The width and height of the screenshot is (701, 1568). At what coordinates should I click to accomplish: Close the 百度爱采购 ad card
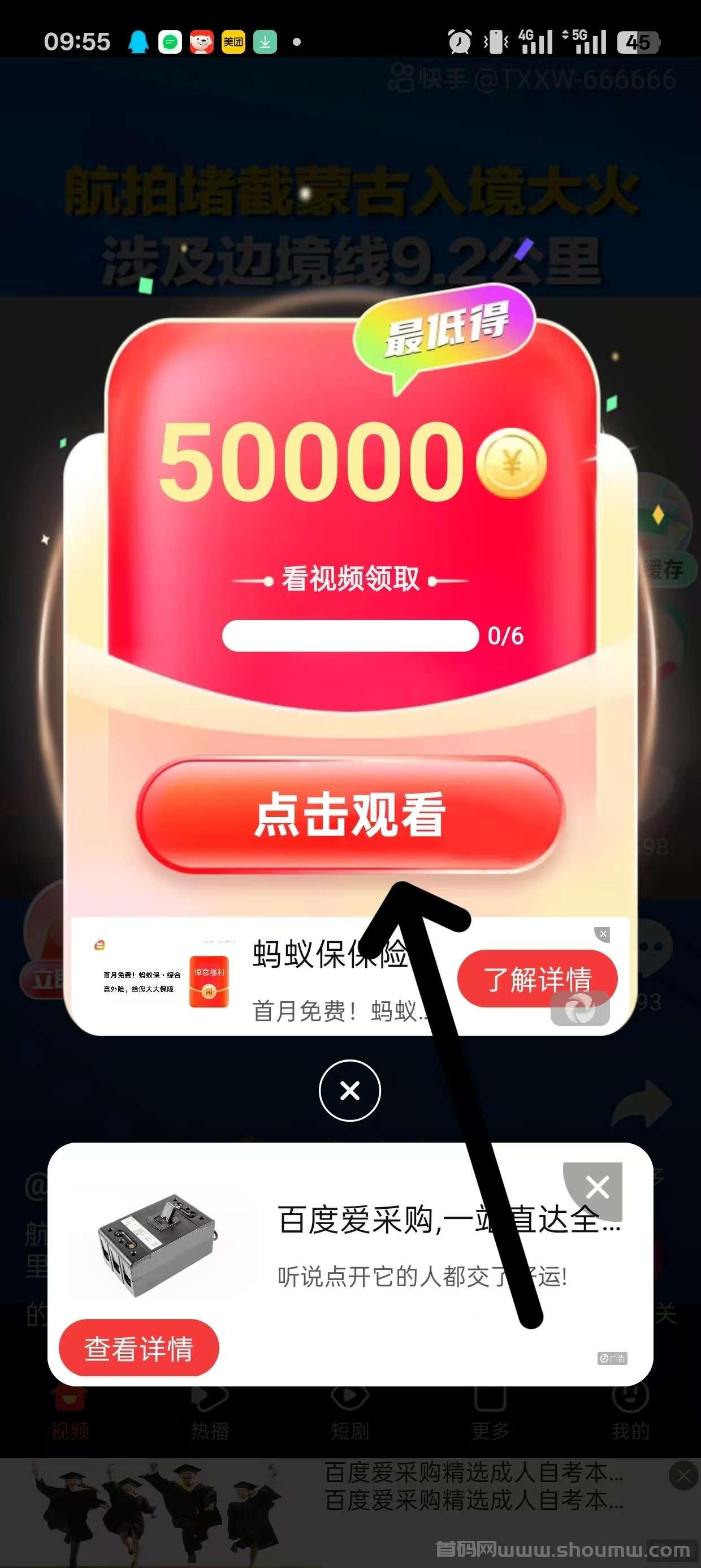click(x=596, y=1187)
